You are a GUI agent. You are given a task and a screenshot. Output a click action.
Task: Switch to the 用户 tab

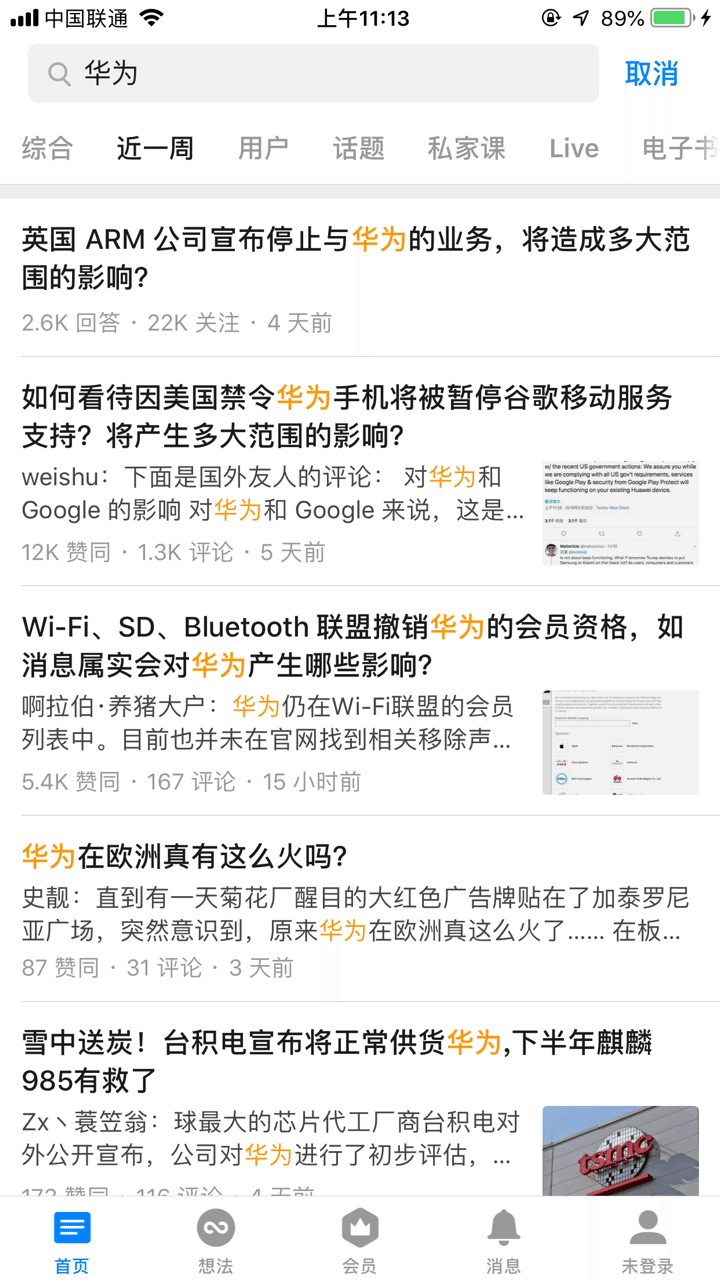[263, 149]
